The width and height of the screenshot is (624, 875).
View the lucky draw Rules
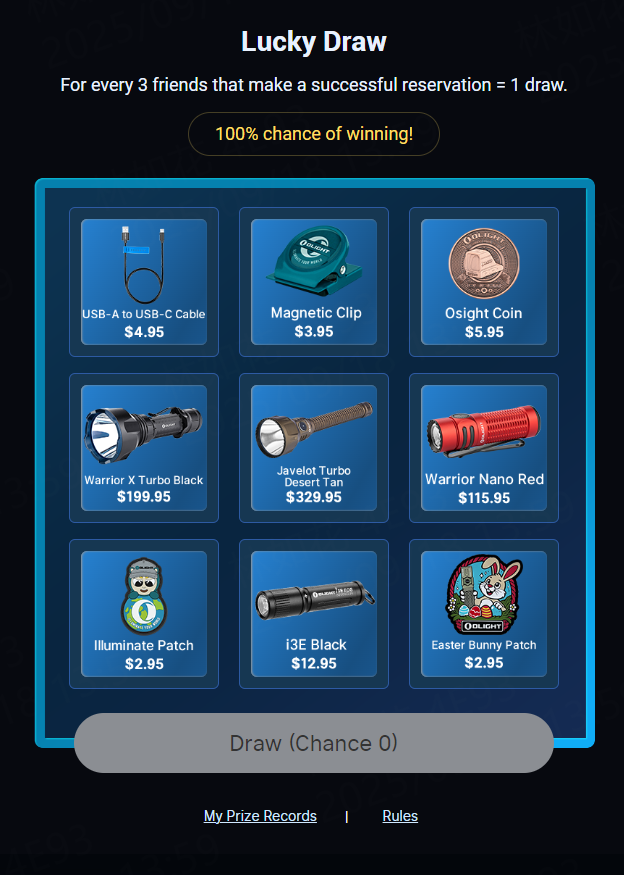400,816
